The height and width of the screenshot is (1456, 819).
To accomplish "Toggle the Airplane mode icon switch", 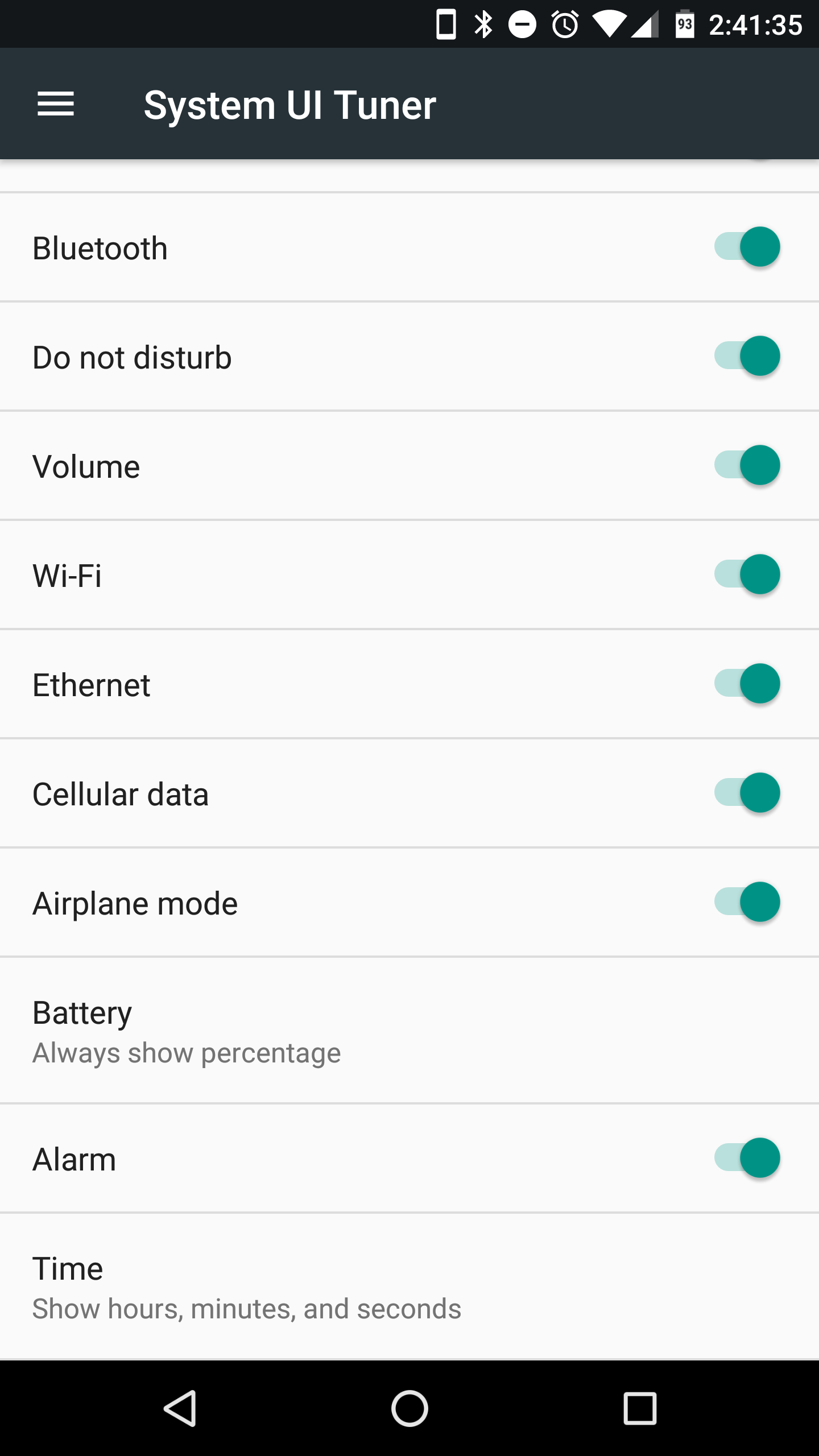I will click(747, 902).
